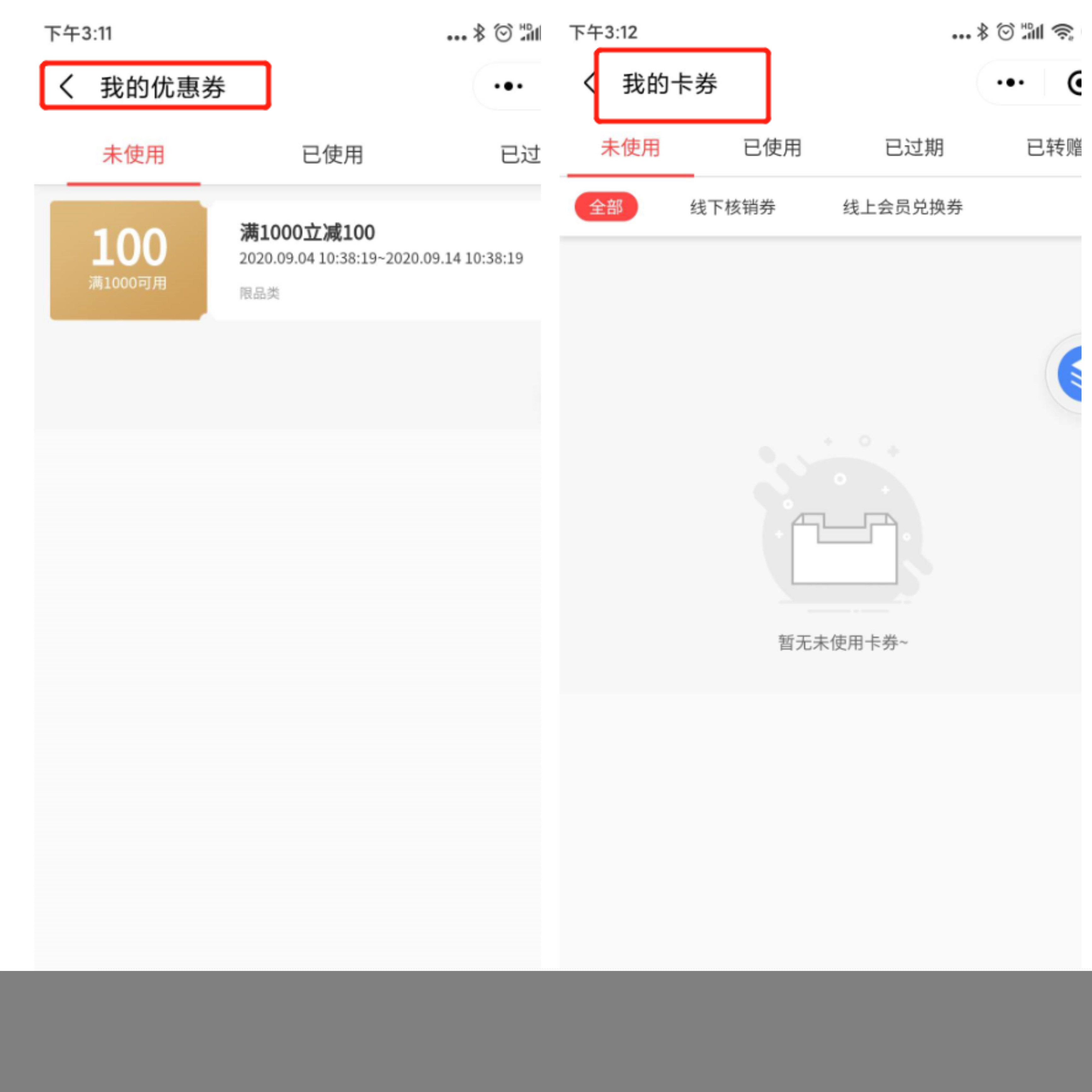The image size is (1092, 1092).
Task: Open the overflow menu on 我的优惠券 page
Action: 508,86
